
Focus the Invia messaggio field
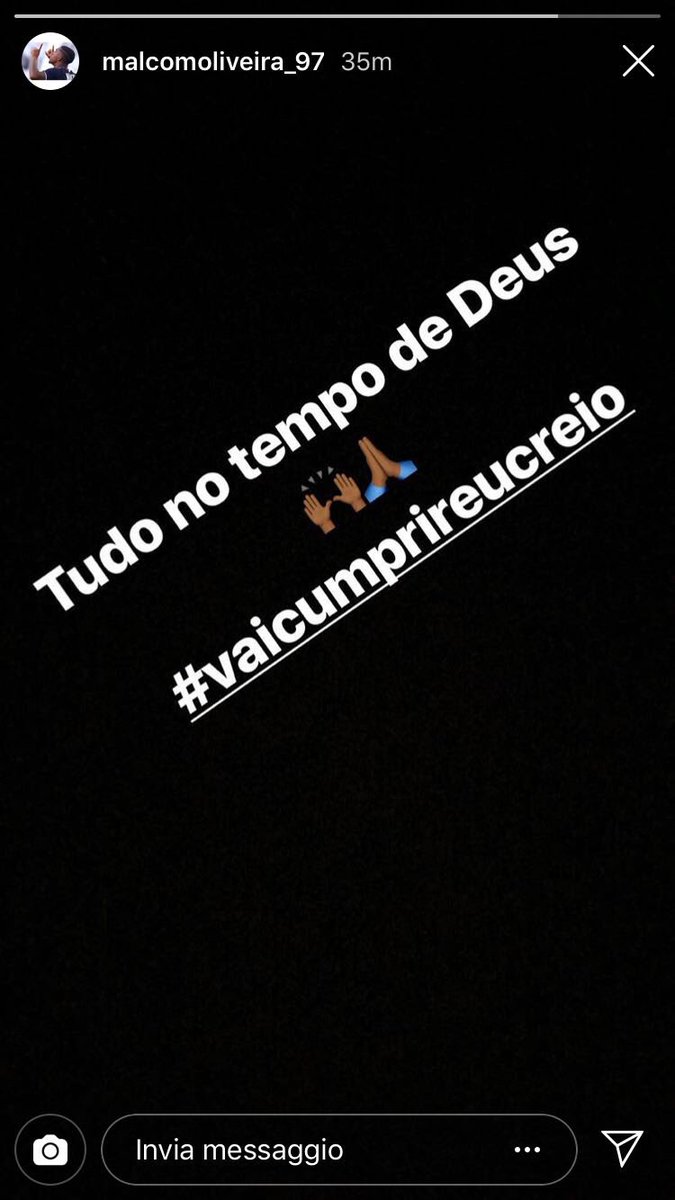[x=300, y=1150]
